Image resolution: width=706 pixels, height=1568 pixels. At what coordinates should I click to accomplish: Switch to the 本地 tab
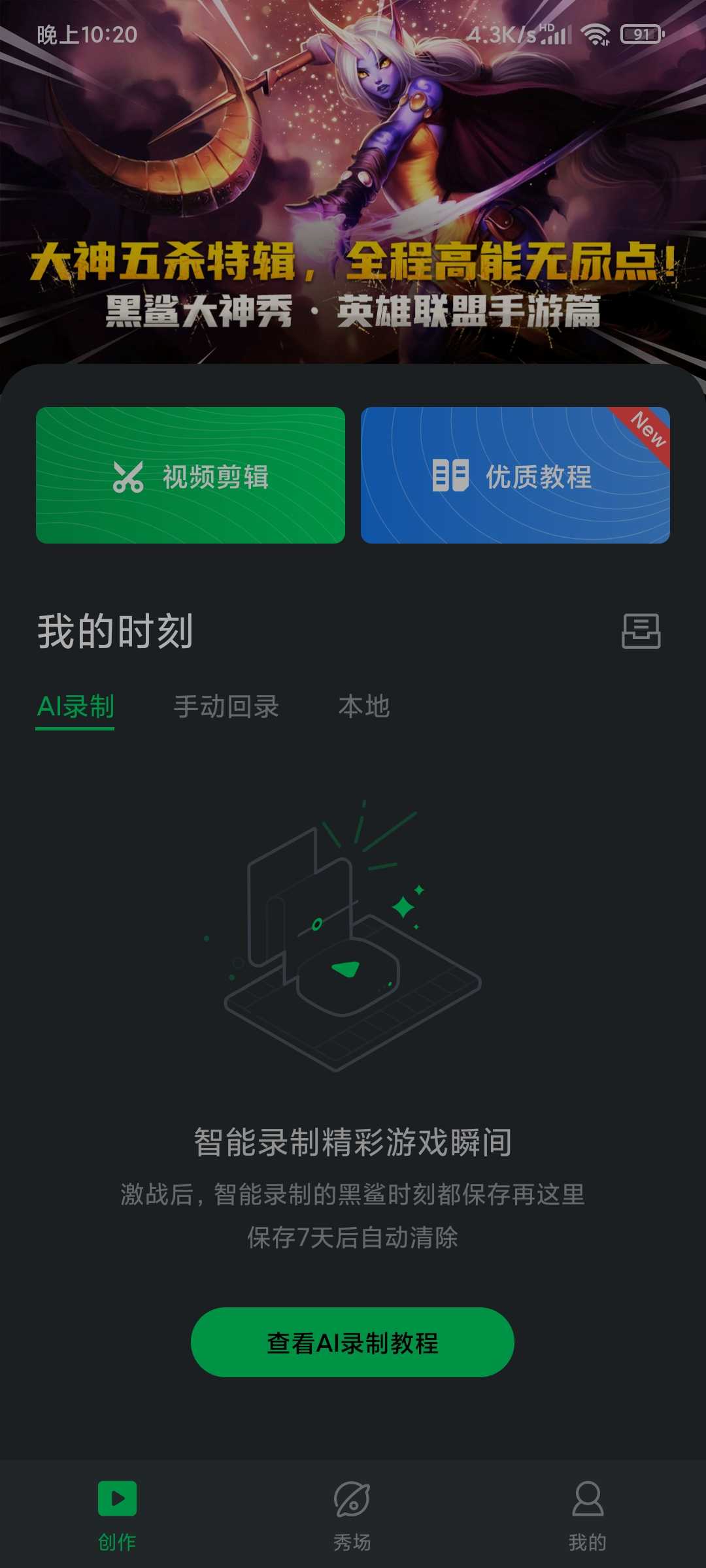tap(364, 707)
